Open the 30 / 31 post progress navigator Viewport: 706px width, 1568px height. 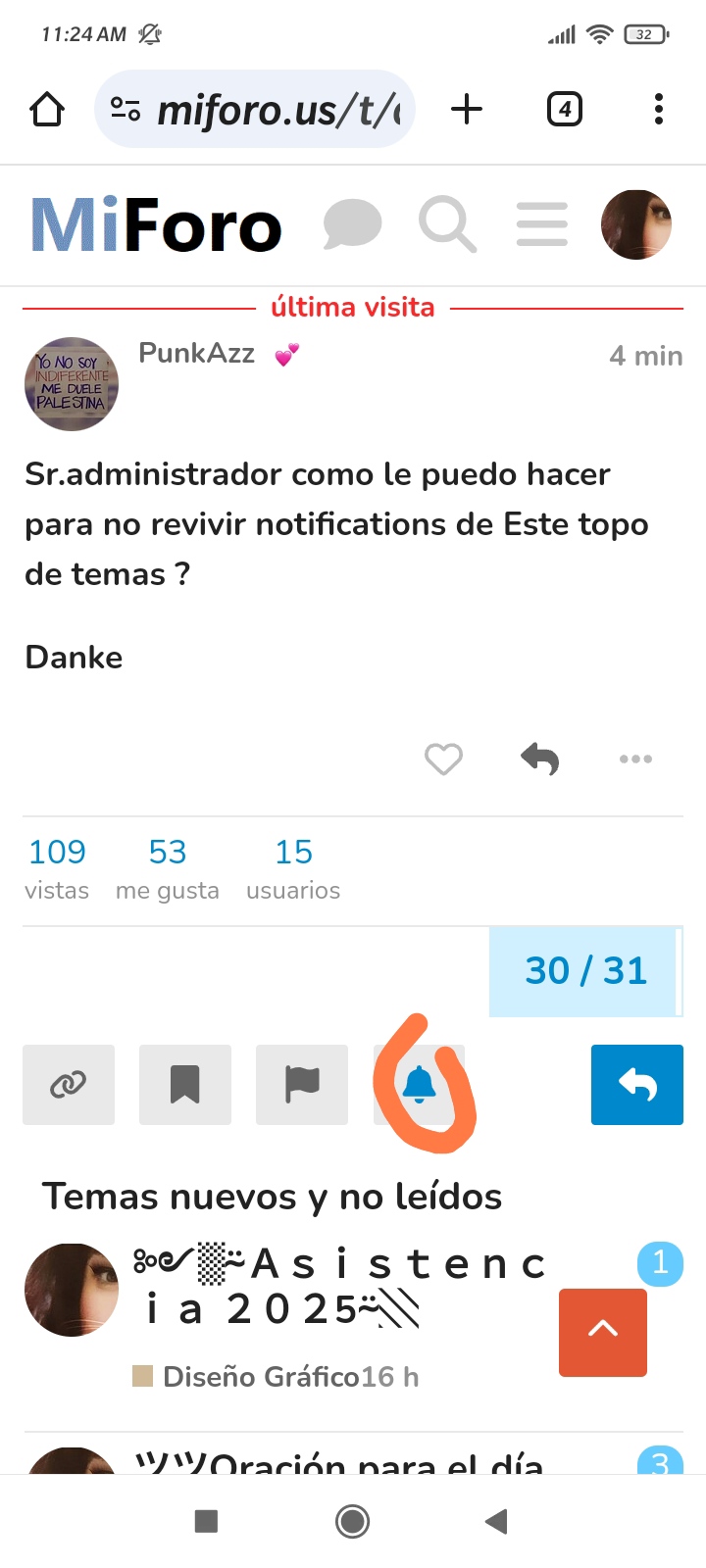585,971
